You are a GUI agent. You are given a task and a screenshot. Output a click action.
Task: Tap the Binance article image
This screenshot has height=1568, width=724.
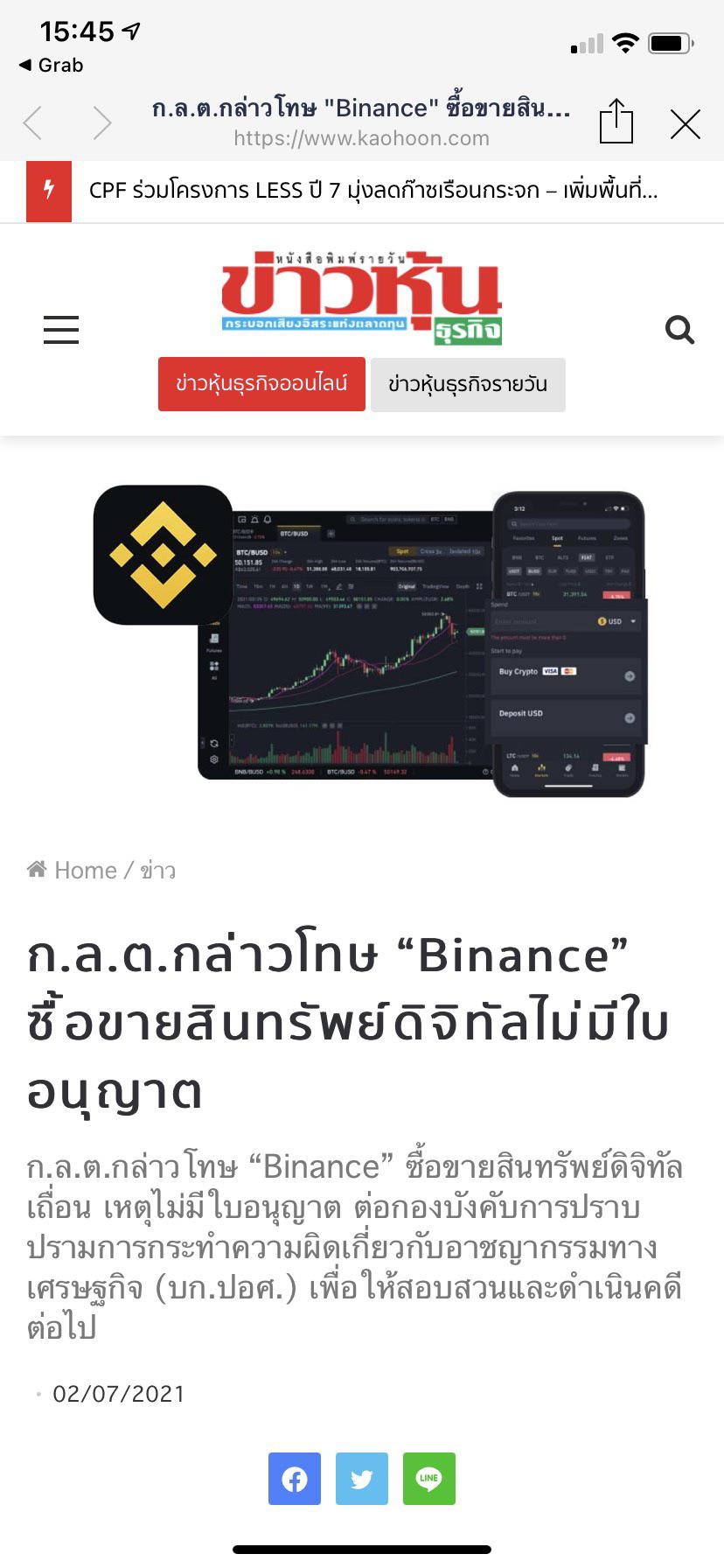coord(362,639)
